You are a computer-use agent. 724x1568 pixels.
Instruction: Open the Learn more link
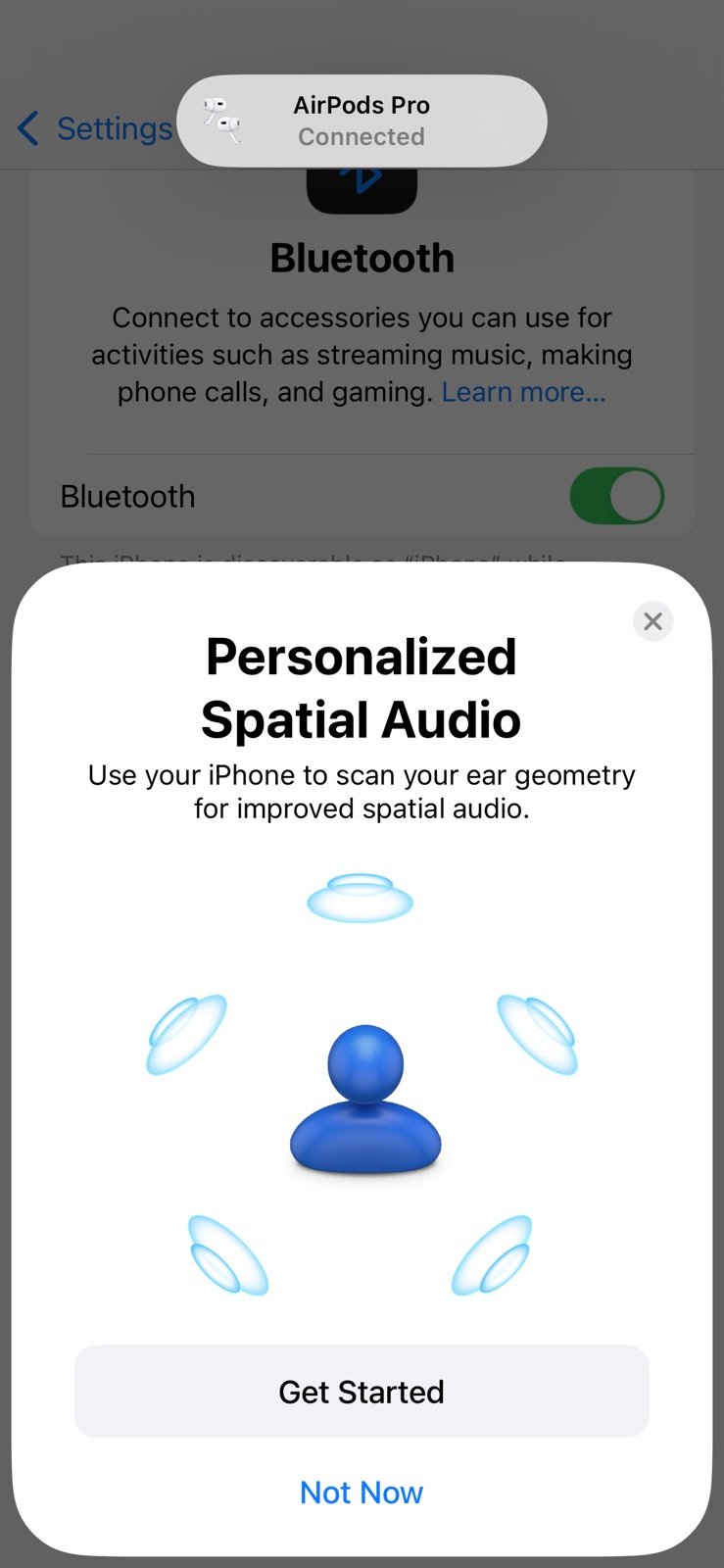[523, 392]
